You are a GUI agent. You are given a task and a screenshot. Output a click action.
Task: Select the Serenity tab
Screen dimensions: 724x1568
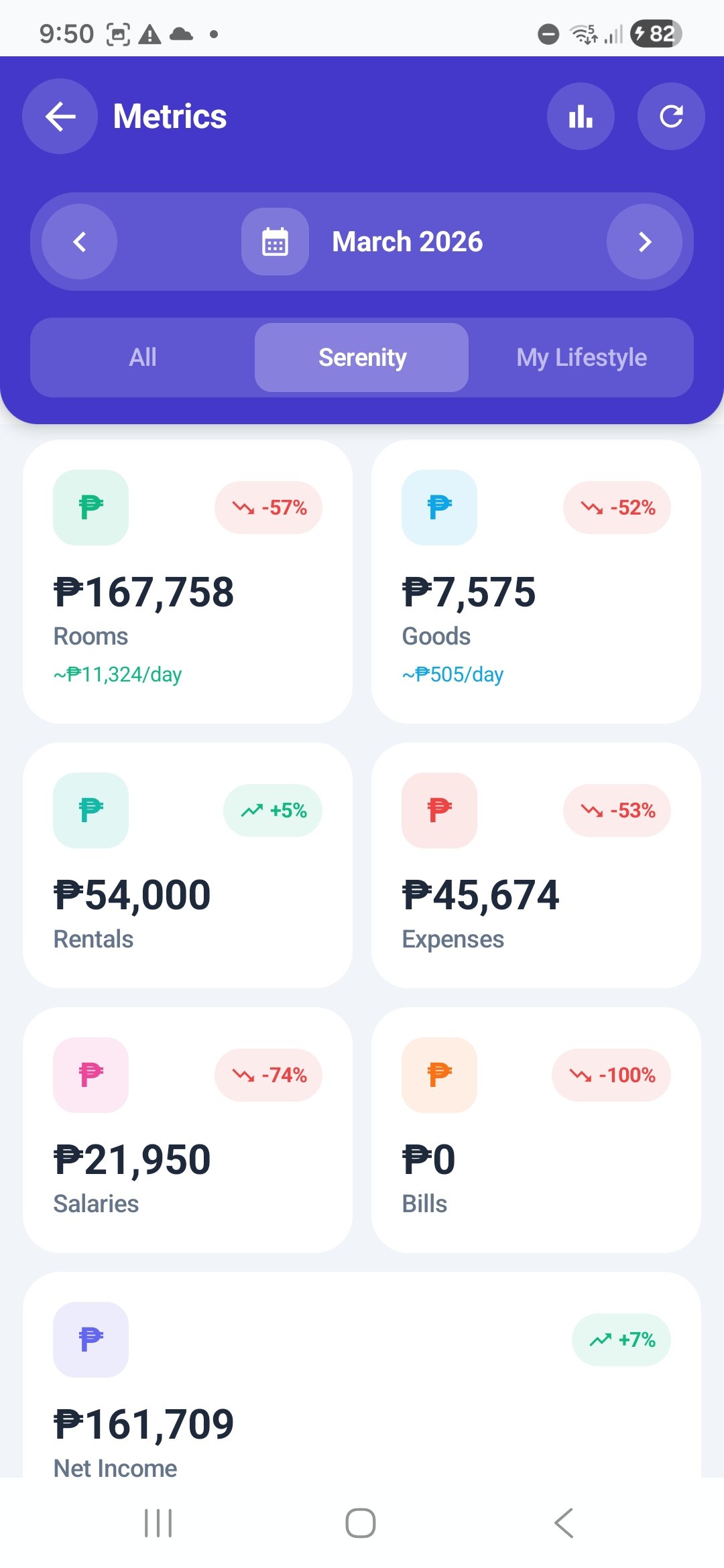click(x=362, y=358)
